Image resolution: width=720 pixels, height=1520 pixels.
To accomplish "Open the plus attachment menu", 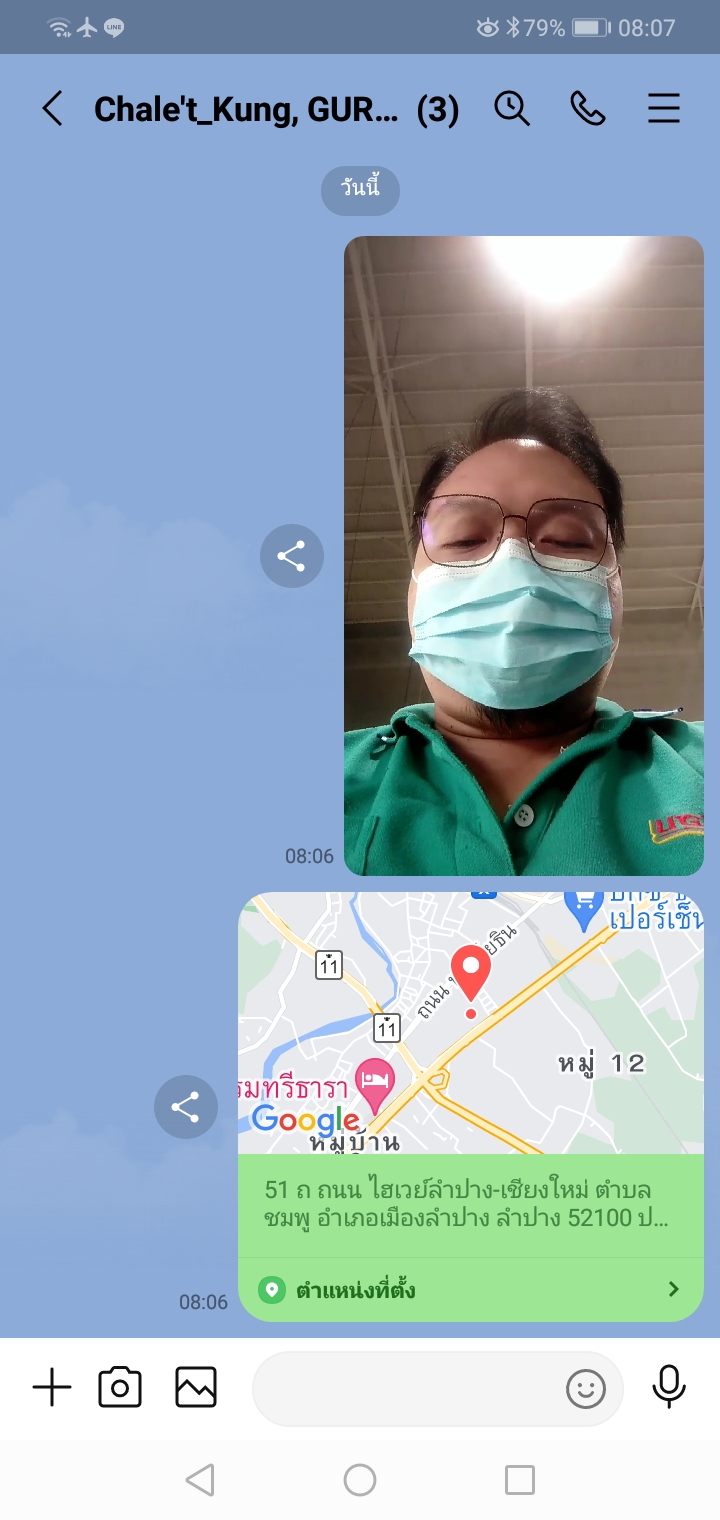I will [x=52, y=1388].
